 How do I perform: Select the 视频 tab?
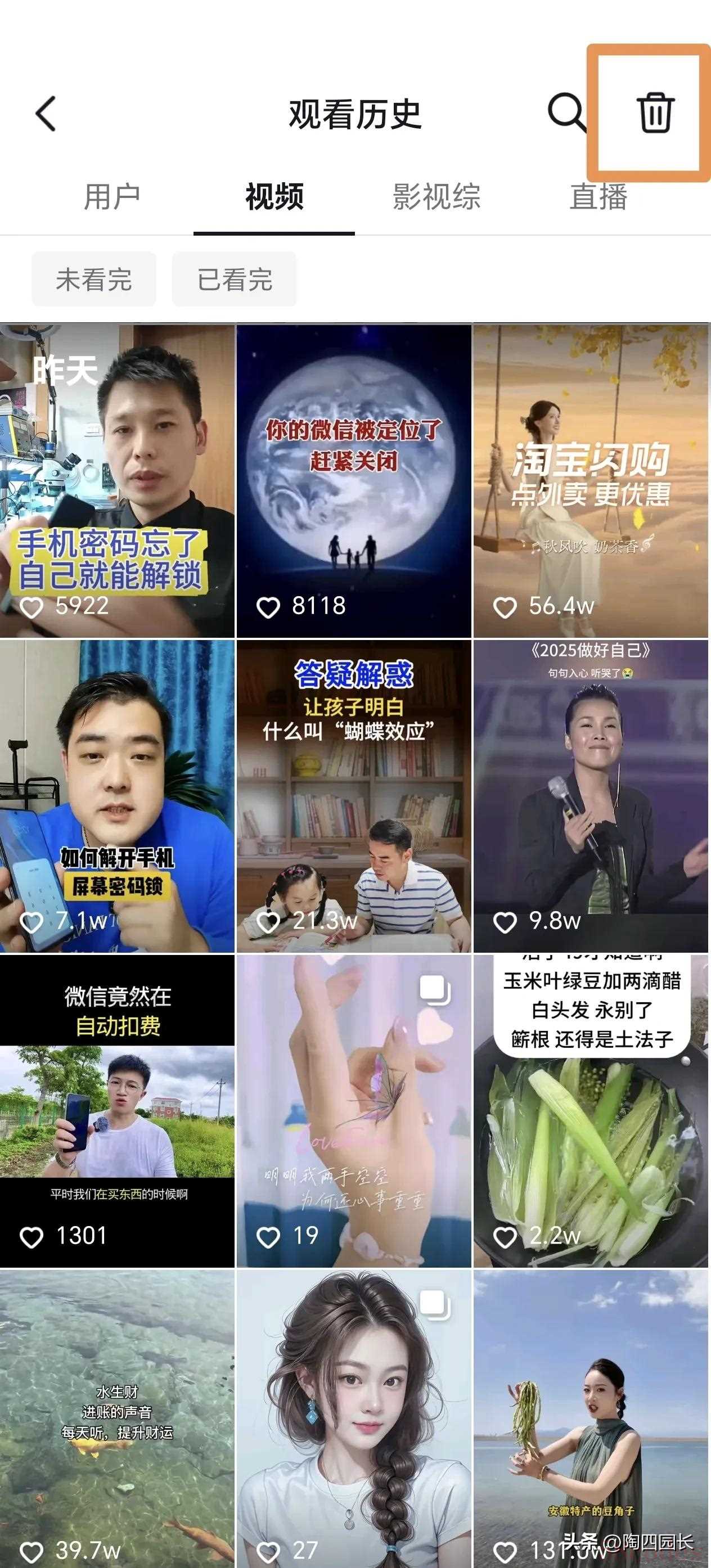[x=274, y=197]
